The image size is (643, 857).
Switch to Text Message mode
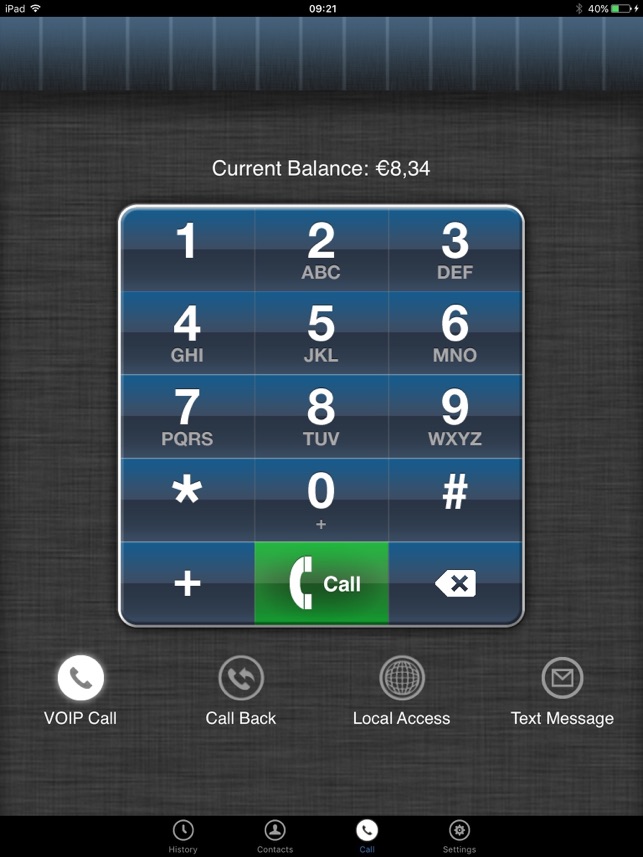[562, 691]
